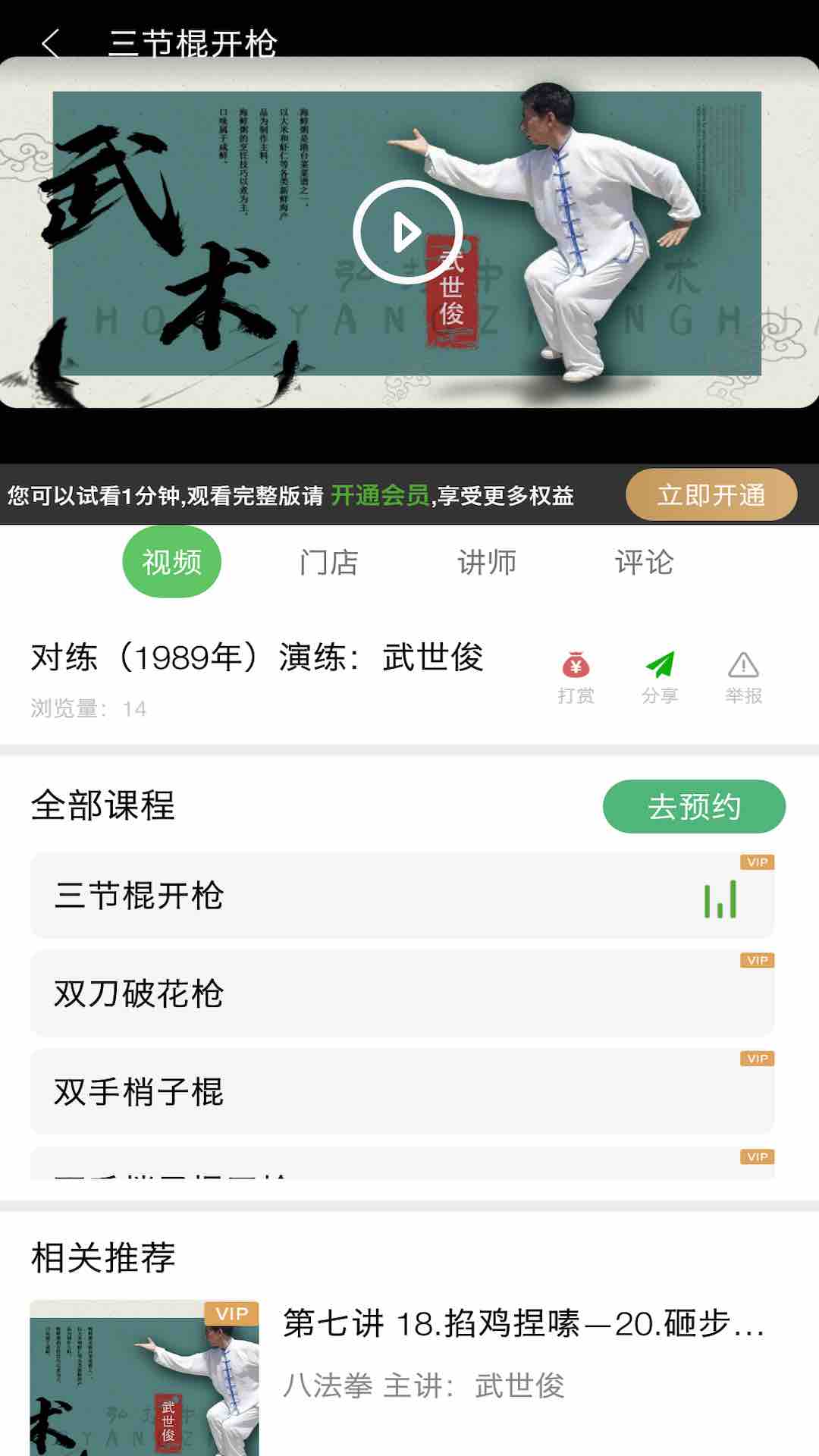Play the martial arts video
The width and height of the screenshot is (819, 1456).
pos(408,232)
